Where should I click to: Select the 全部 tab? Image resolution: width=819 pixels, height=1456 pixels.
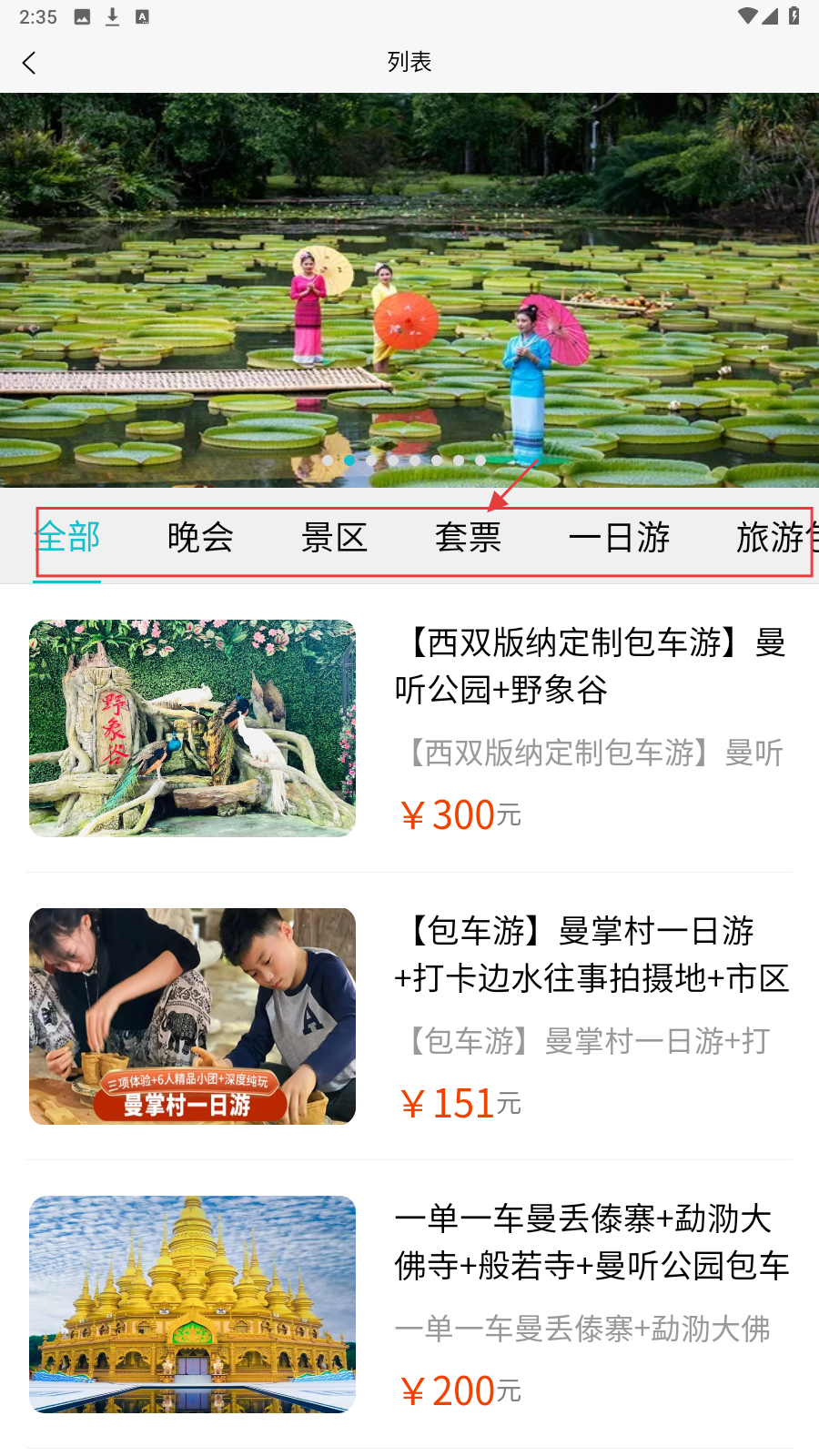(68, 538)
